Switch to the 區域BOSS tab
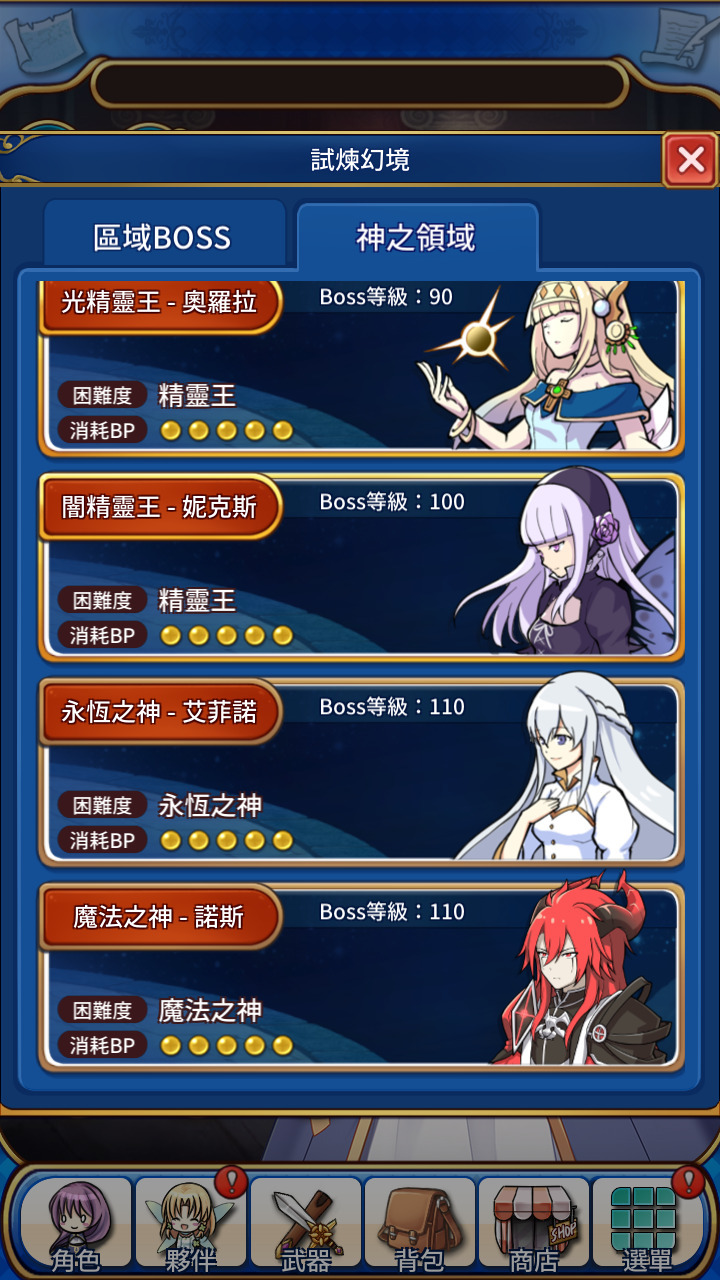 coord(163,238)
